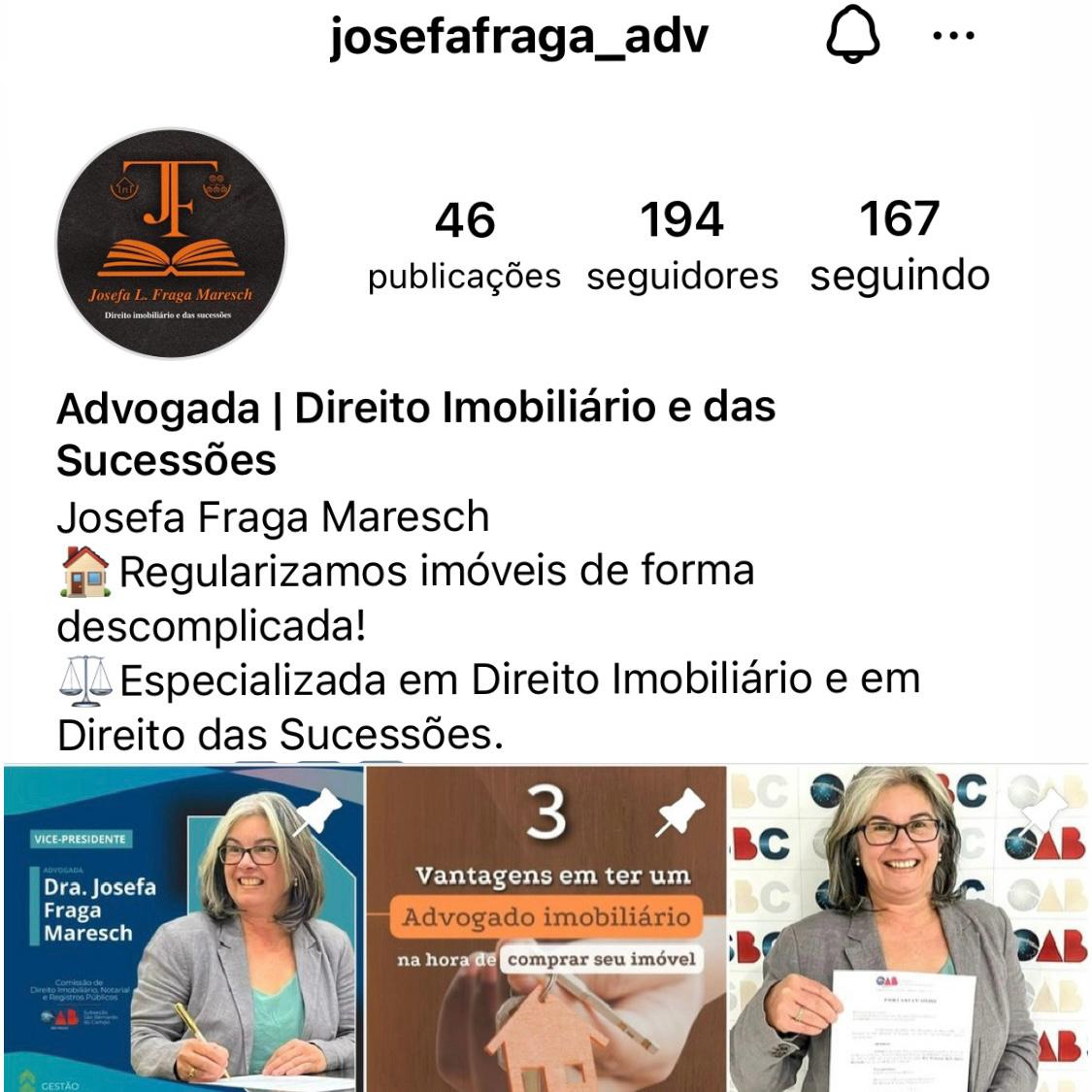View the JF logo profile picture
This screenshot has width=1092, height=1092.
[172, 244]
